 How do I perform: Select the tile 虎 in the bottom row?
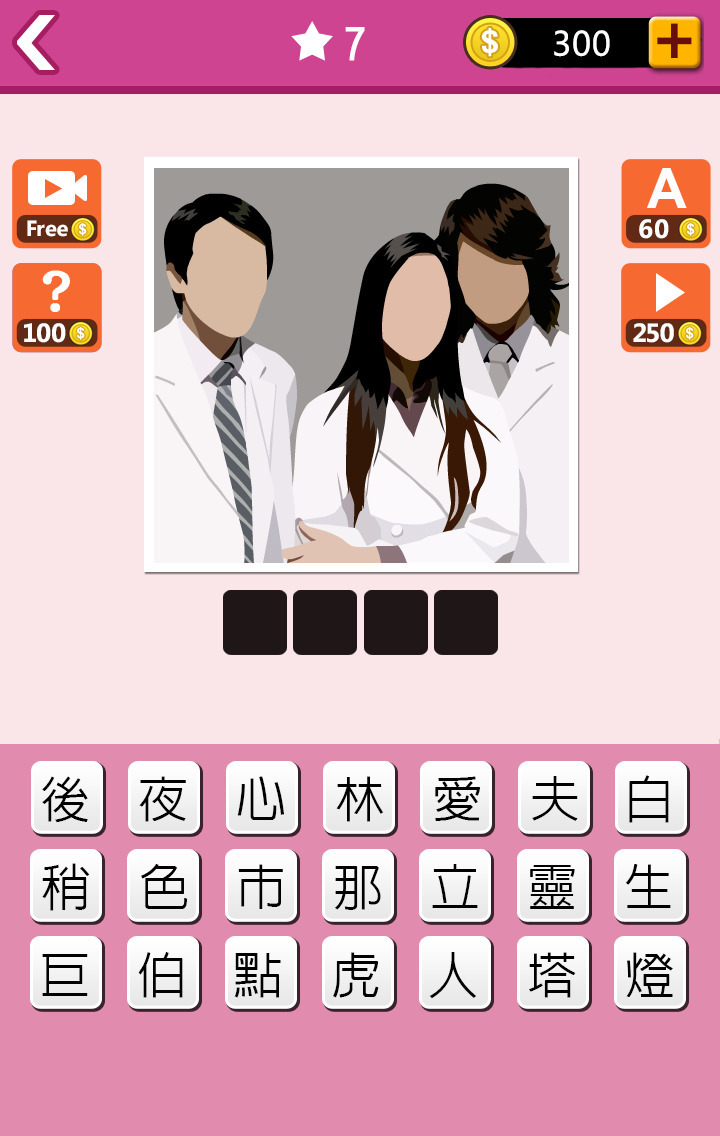[359, 973]
